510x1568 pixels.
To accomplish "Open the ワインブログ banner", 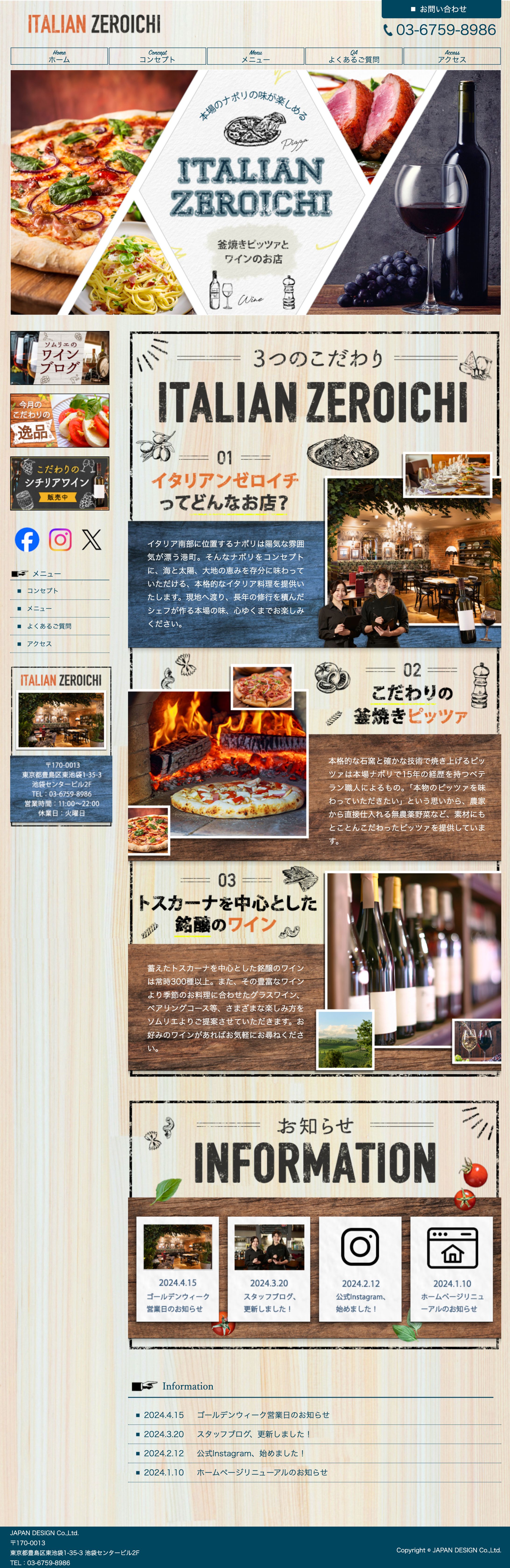I will pyautogui.click(x=60, y=358).
